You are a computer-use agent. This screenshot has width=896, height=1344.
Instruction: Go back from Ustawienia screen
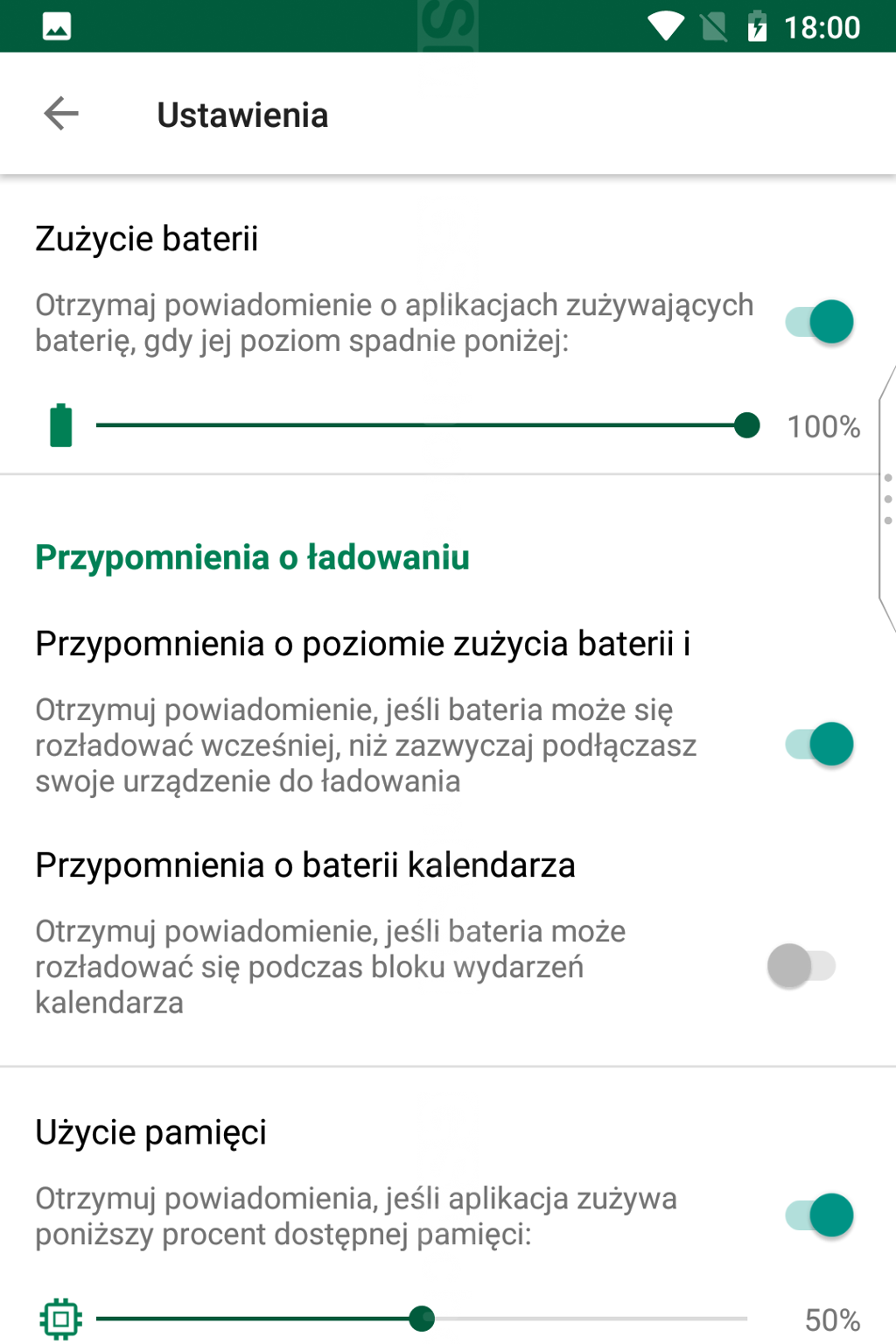pyautogui.click(x=61, y=114)
